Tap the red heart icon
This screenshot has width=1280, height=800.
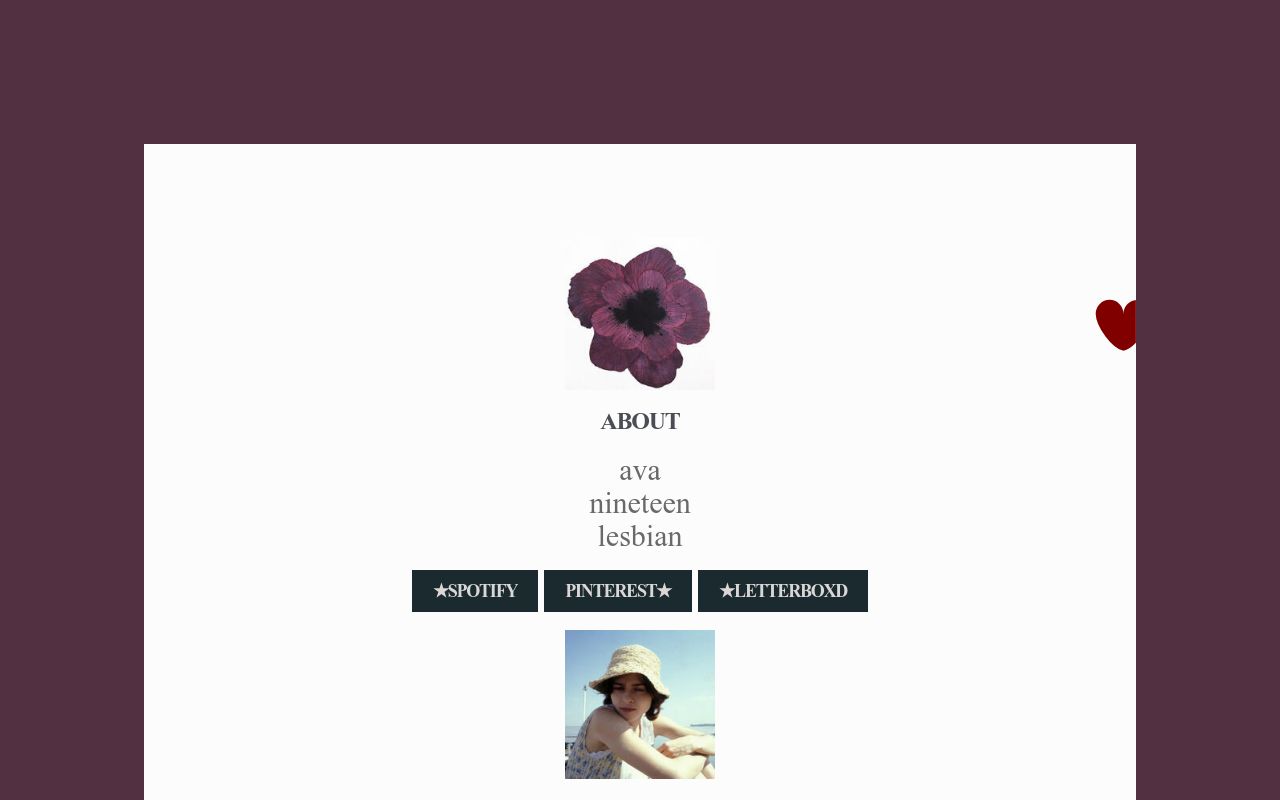(1117, 324)
